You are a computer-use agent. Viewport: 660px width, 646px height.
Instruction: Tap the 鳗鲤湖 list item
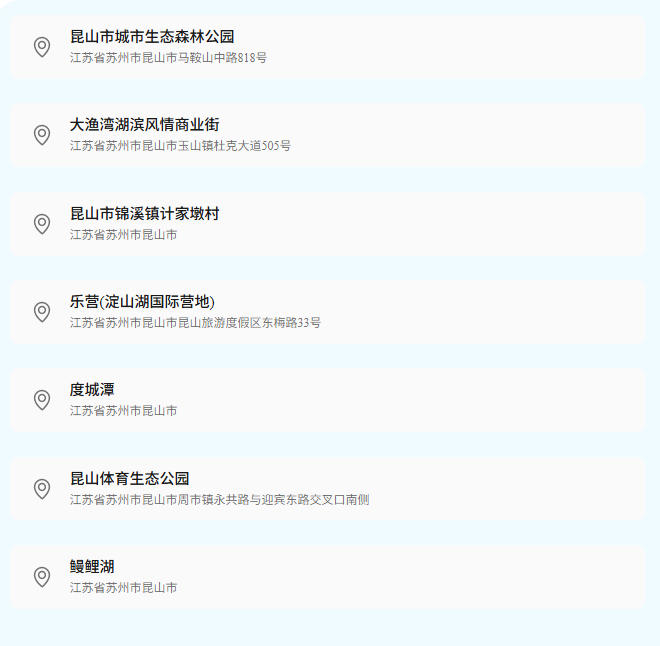(327, 577)
